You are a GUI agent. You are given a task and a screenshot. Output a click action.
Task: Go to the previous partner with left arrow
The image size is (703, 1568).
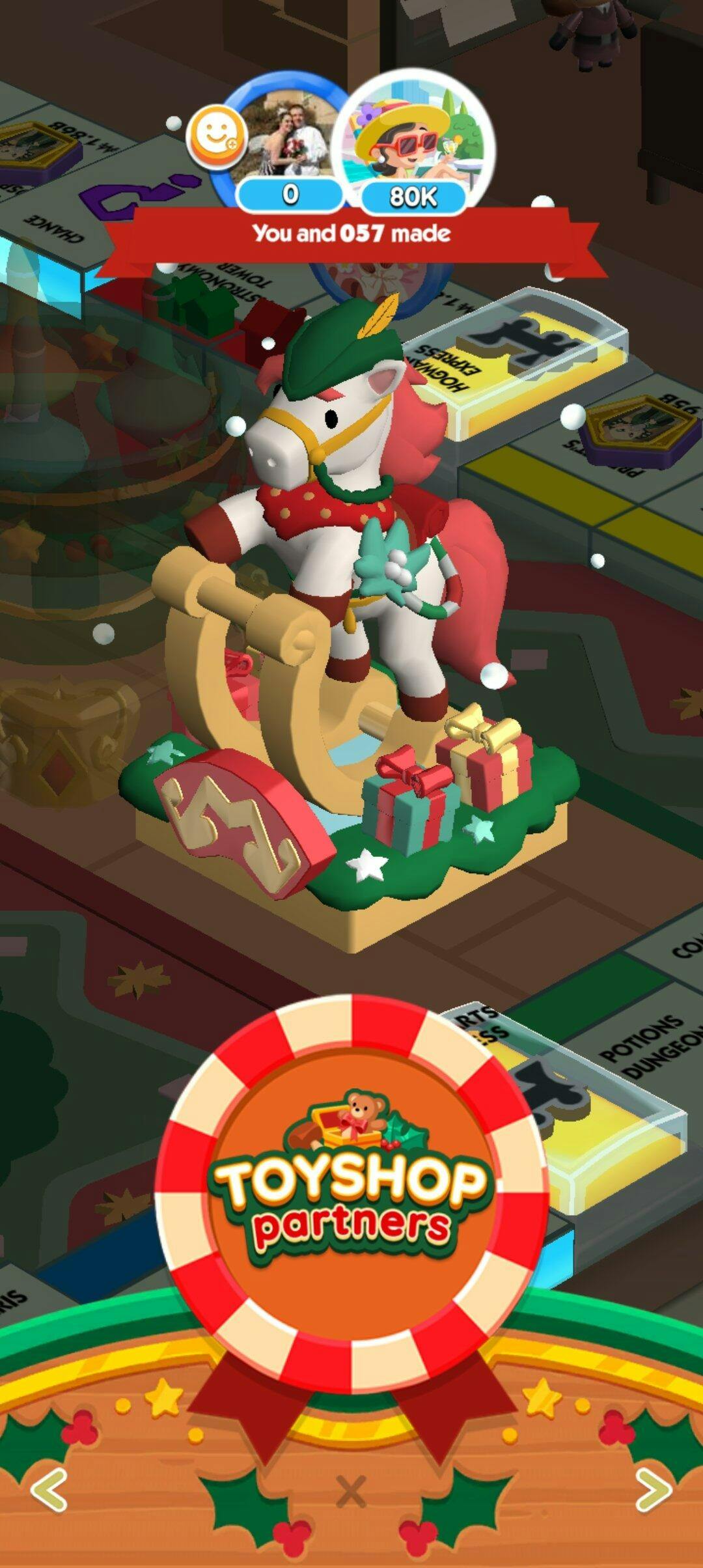click(50, 1489)
